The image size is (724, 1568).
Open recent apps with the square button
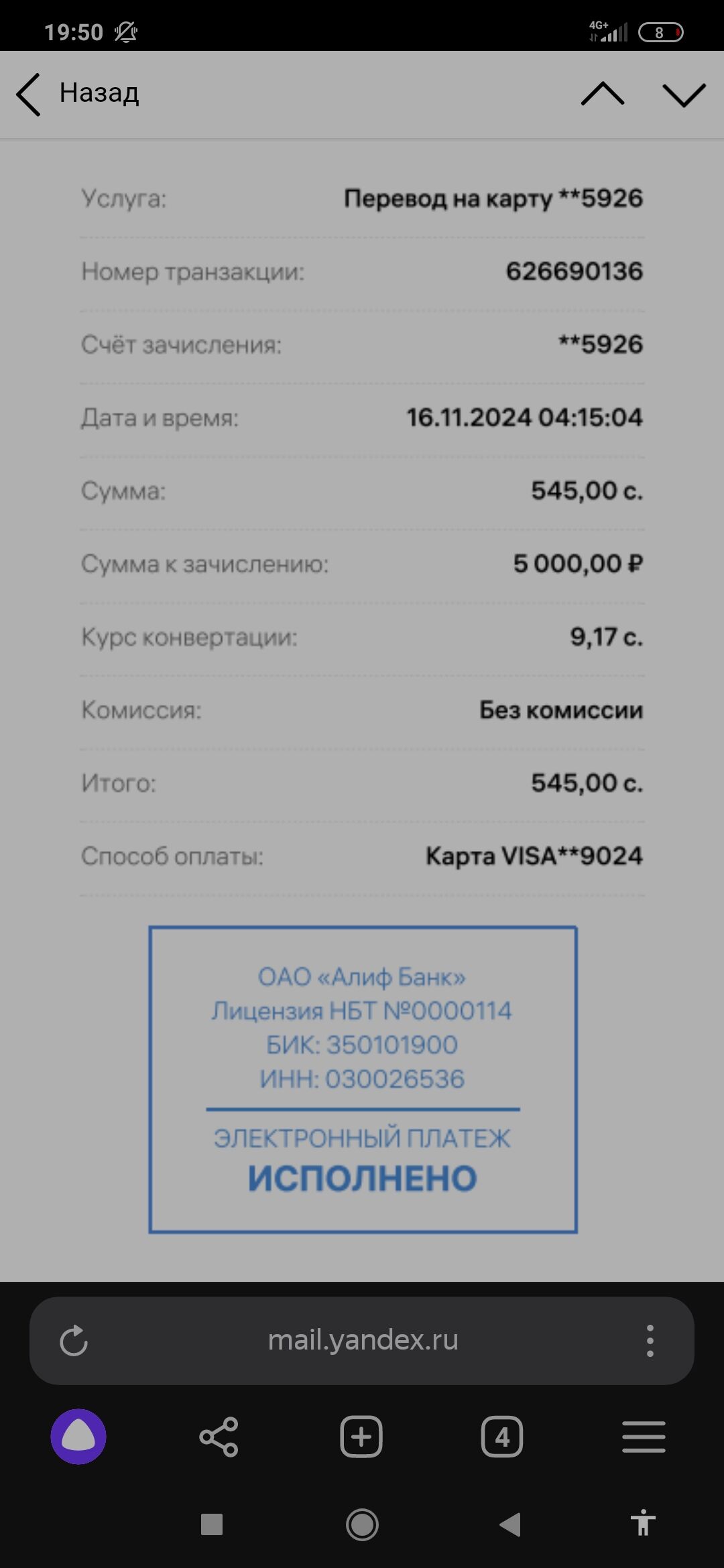pyautogui.click(x=212, y=1524)
